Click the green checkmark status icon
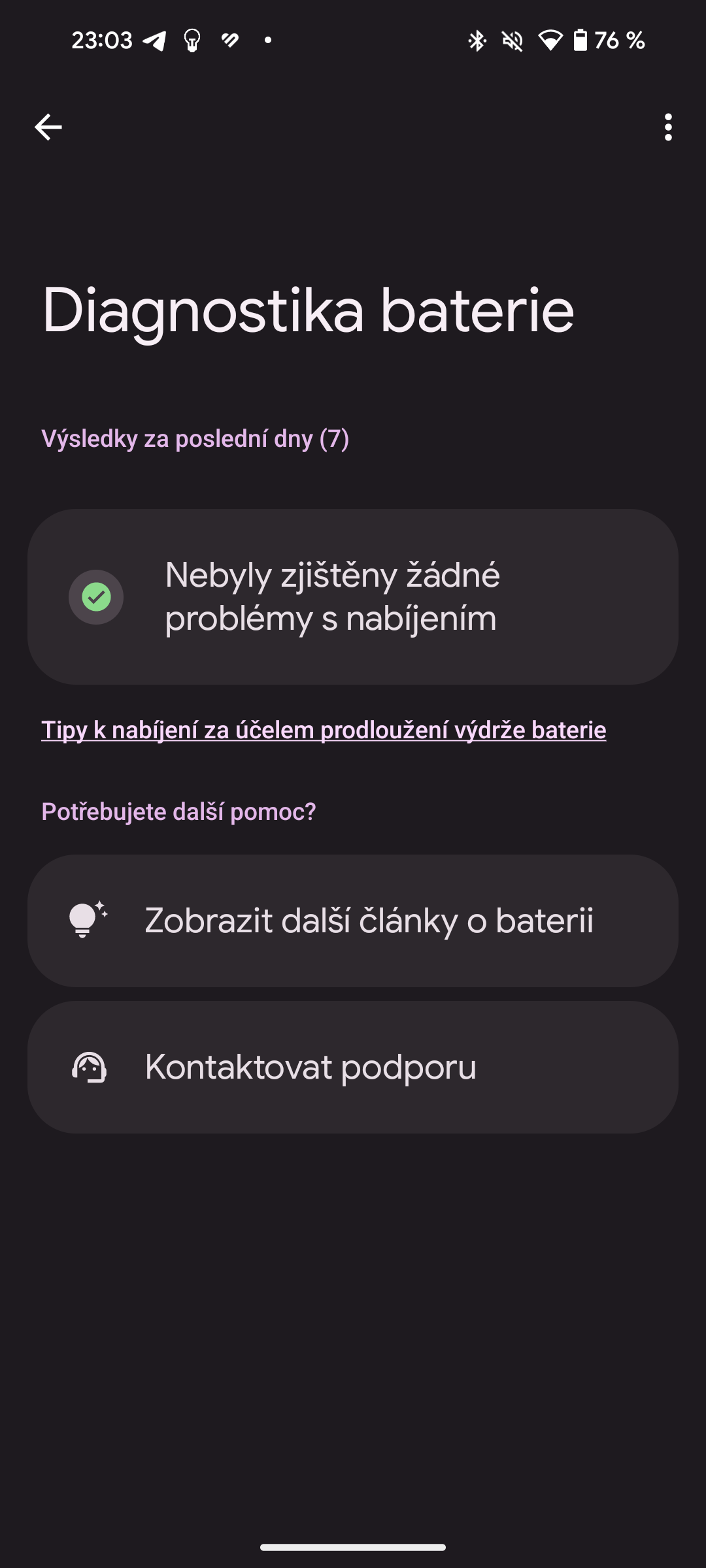 (96, 596)
